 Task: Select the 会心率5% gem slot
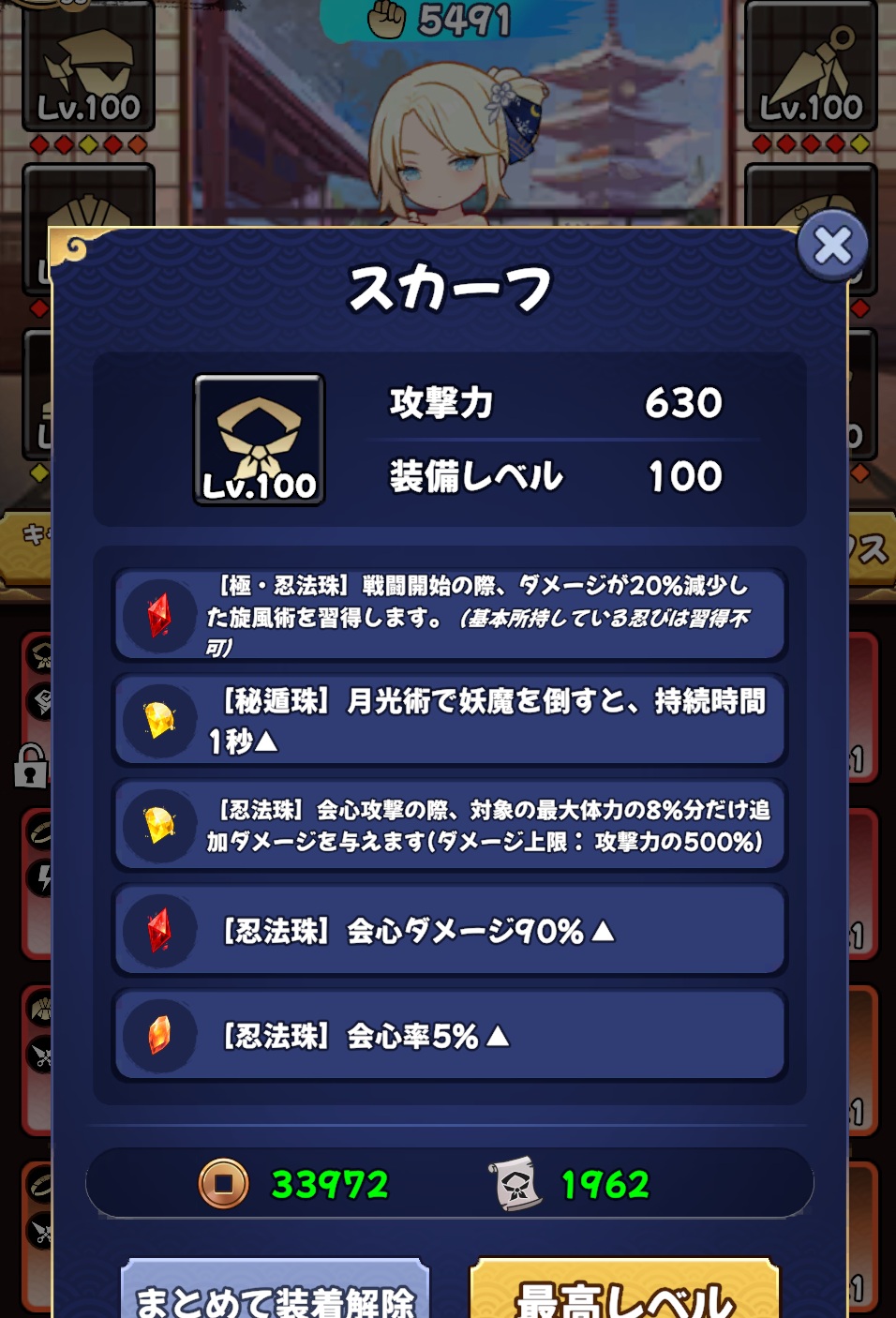(x=450, y=1036)
